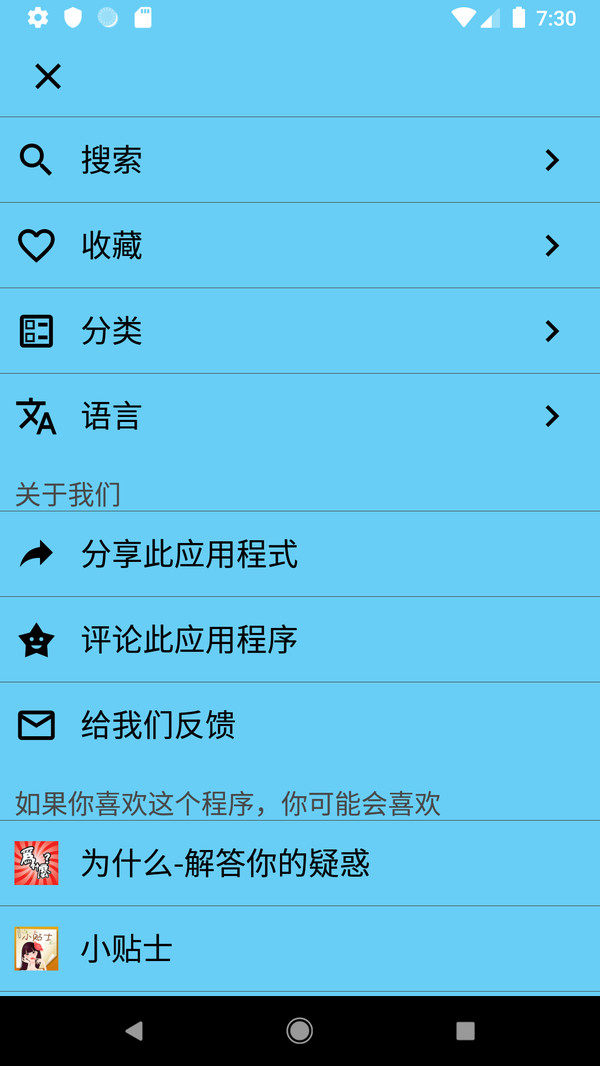Select 评论此应用程序 to rate the app
600x1066 pixels.
coord(300,640)
